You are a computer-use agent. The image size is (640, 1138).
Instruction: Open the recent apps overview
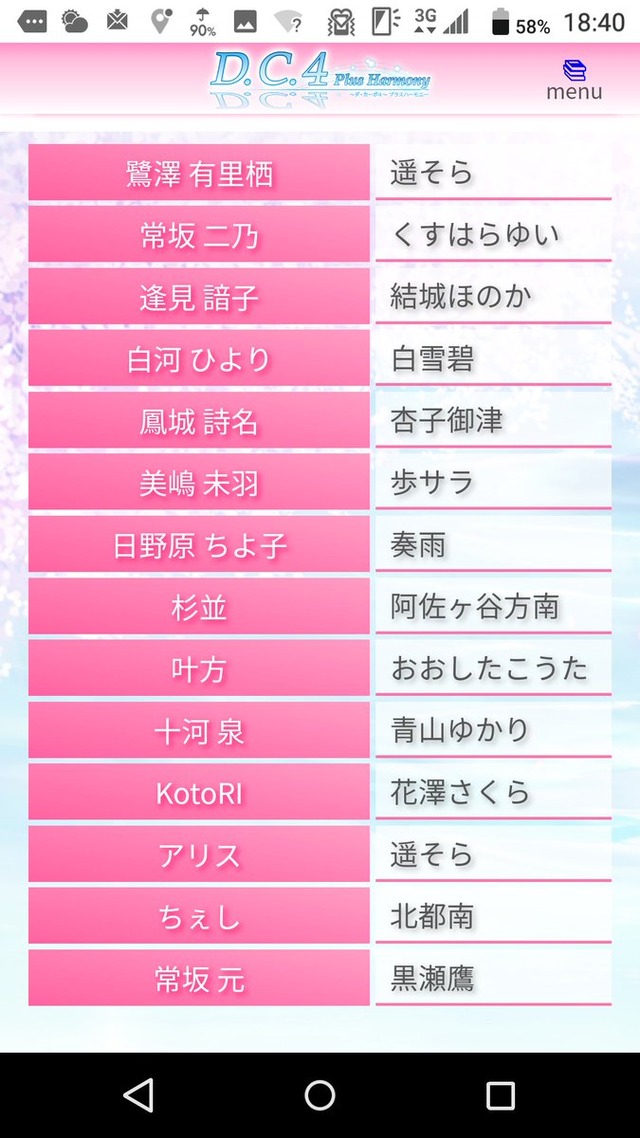(x=501, y=1094)
